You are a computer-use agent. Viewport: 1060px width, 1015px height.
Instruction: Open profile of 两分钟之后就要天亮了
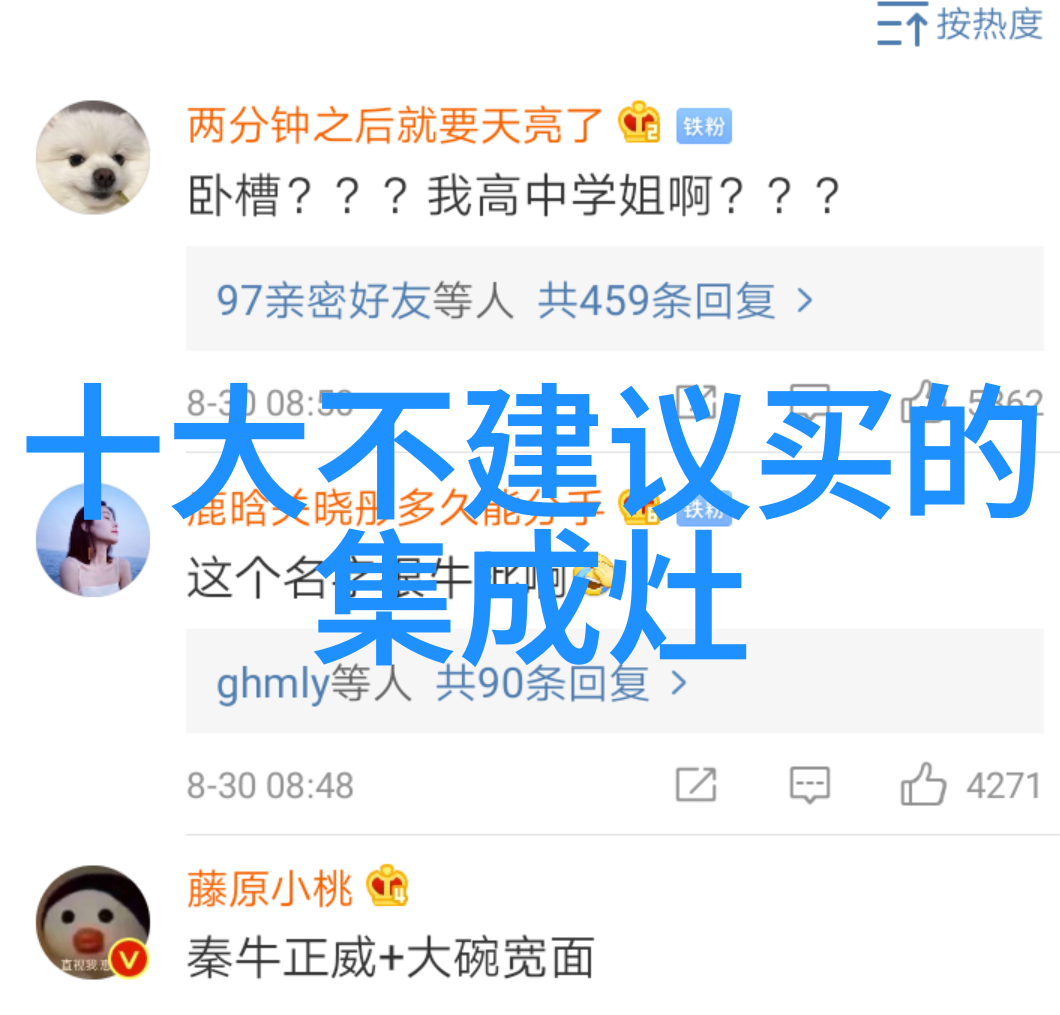396,126
